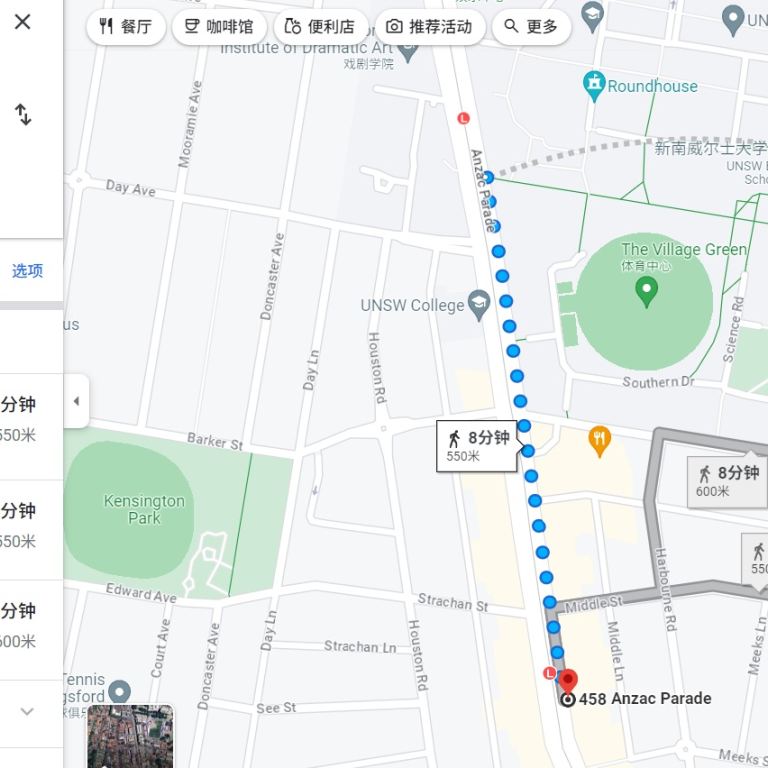Collapse the side panel arrow
This screenshot has height=768, width=768.
76,402
